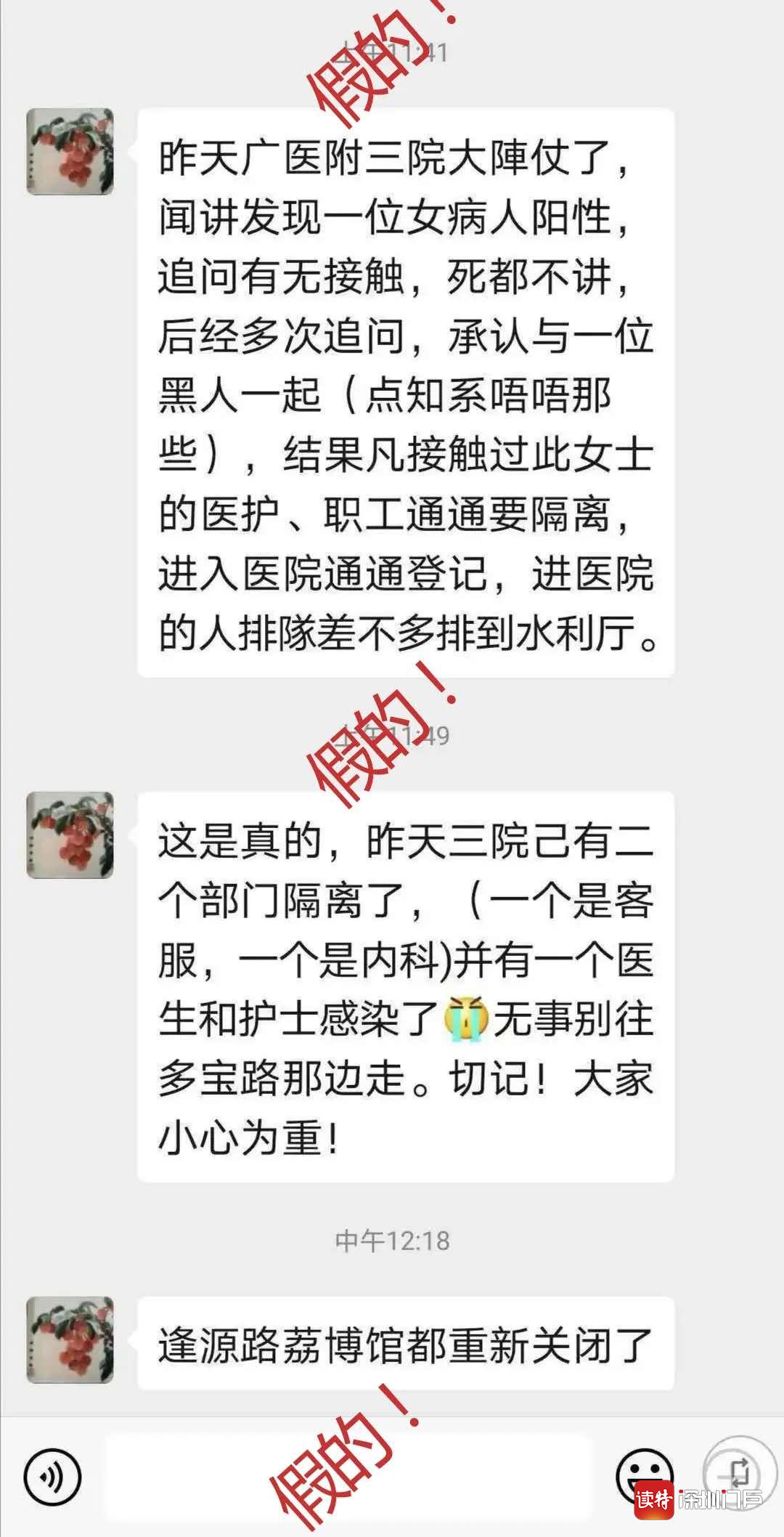
Task: Open sender avatar beside 逢源路荔博馆 message
Action: pos(70,1340)
